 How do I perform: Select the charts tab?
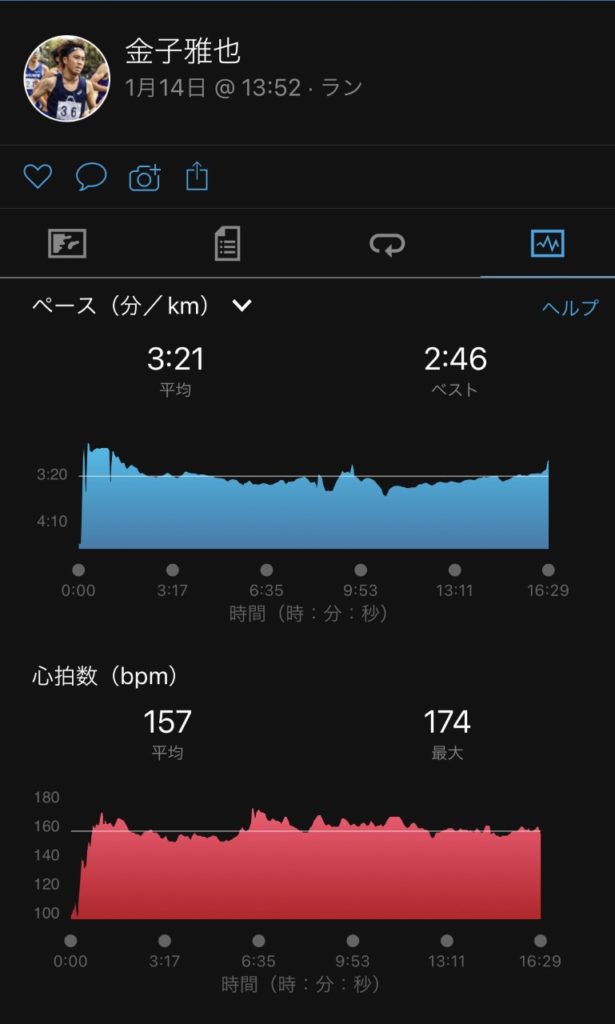point(547,243)
